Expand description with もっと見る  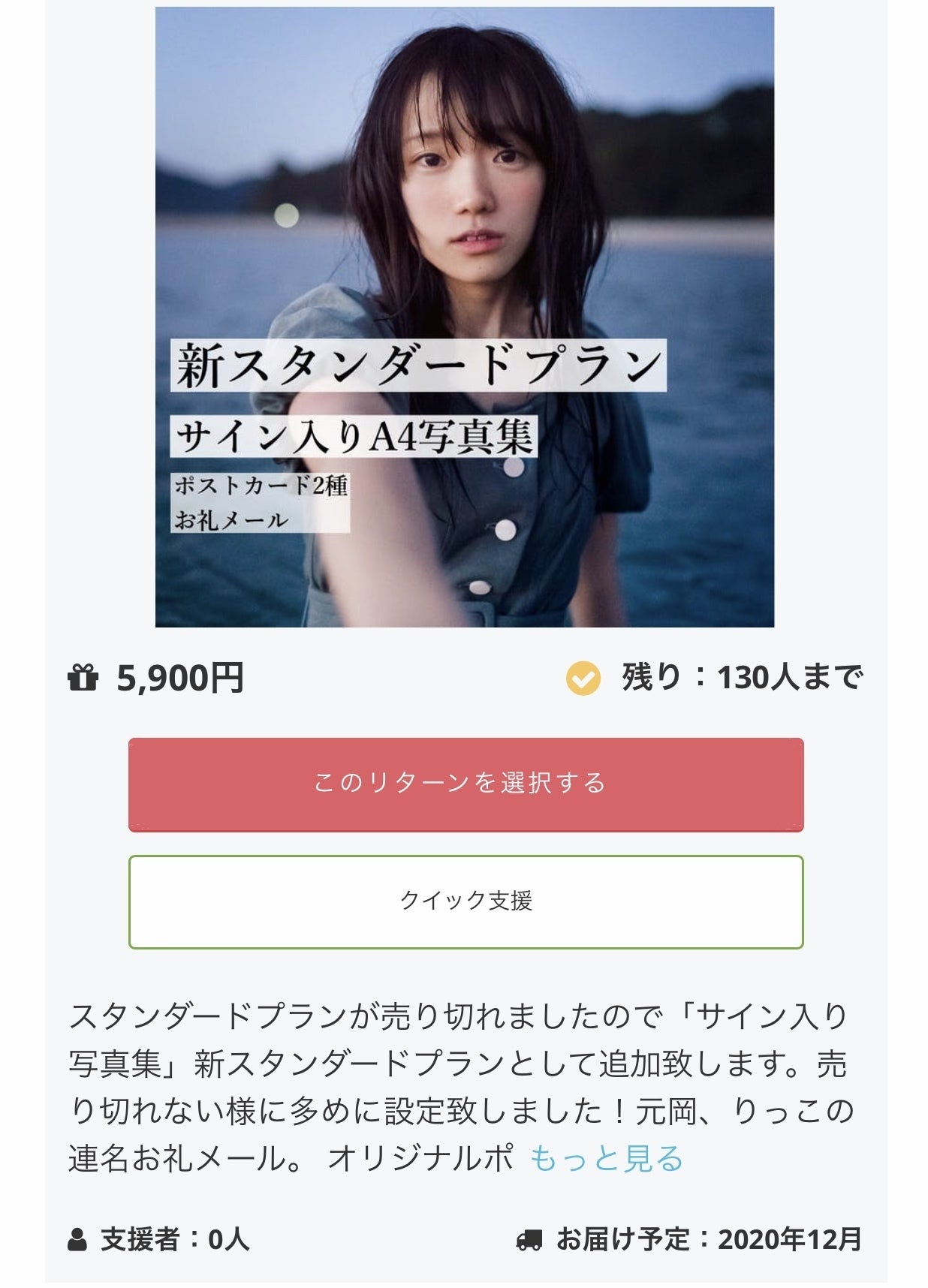[x=607, y=1158]
